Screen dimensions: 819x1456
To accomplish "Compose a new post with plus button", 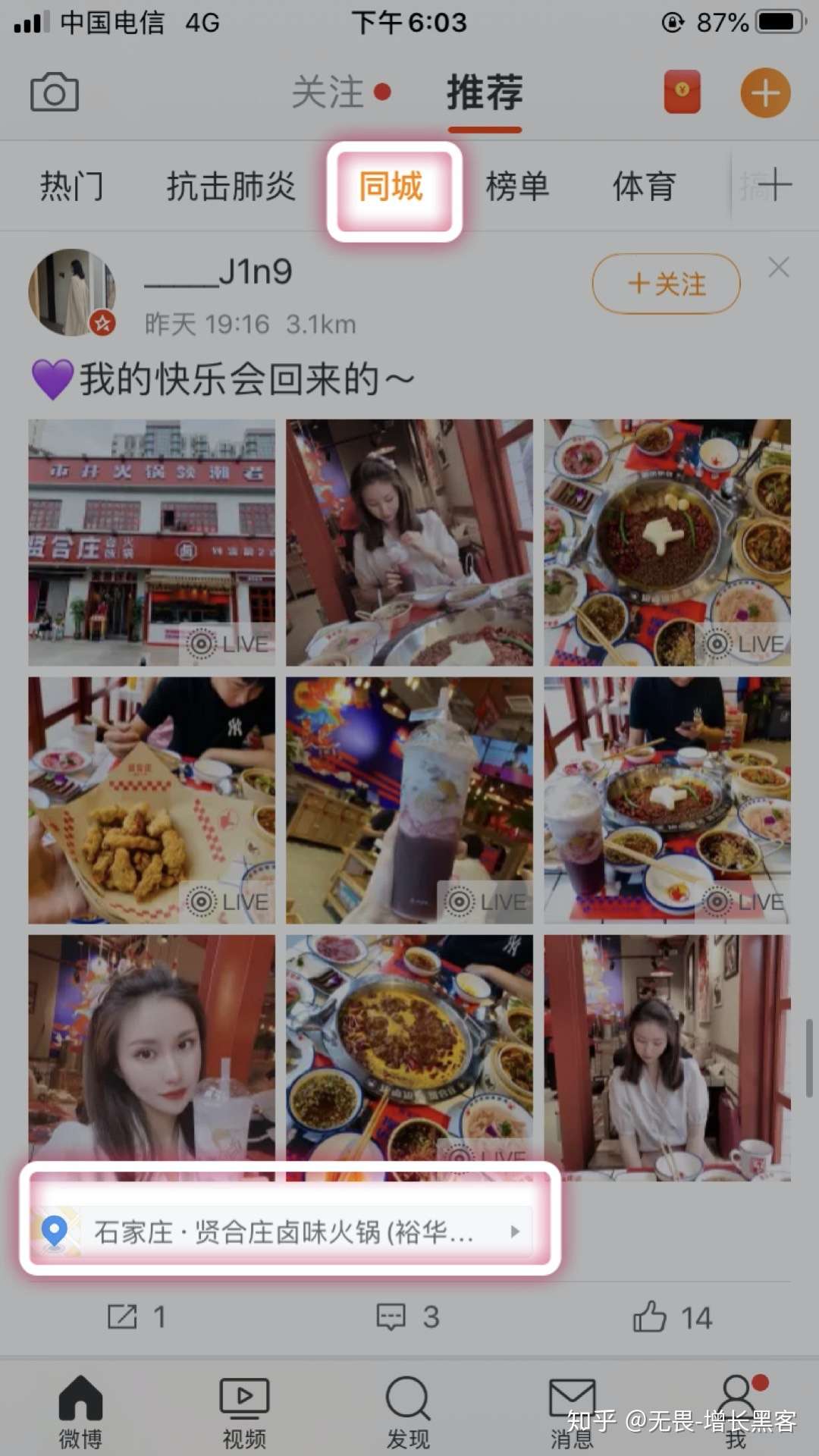I will pyautogui.click(x=765, y=93).
